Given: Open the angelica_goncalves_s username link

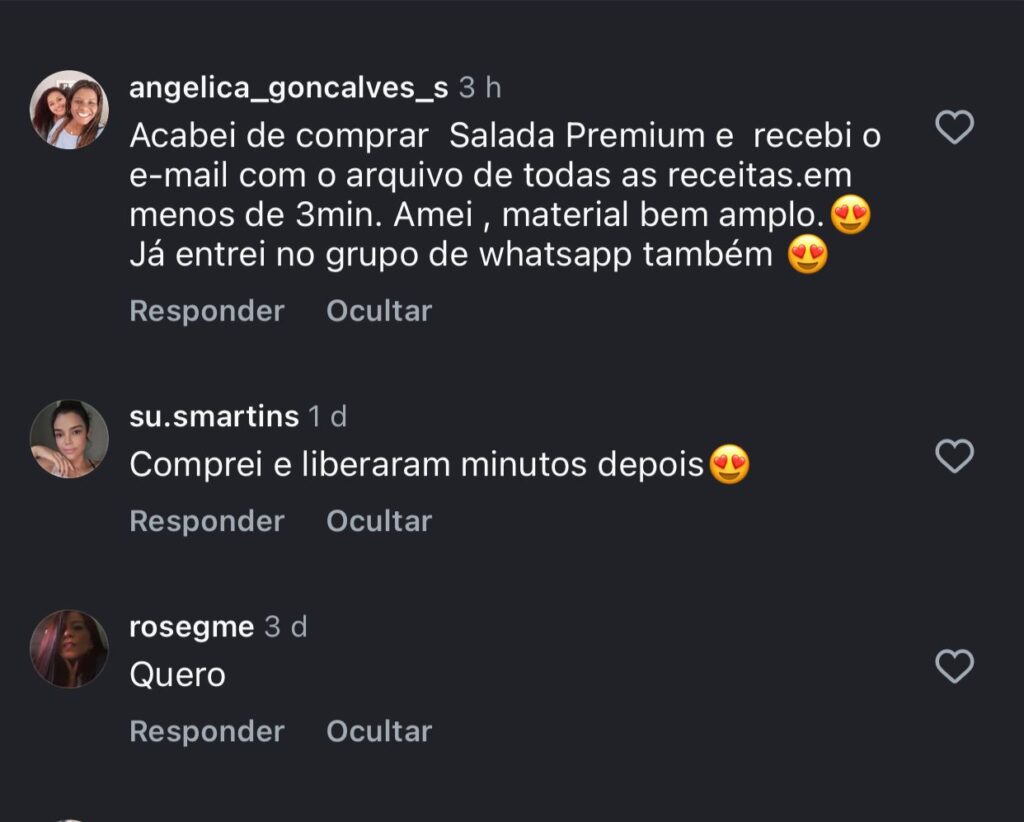Looking at the screenshot, I should (x=289, y=88).
